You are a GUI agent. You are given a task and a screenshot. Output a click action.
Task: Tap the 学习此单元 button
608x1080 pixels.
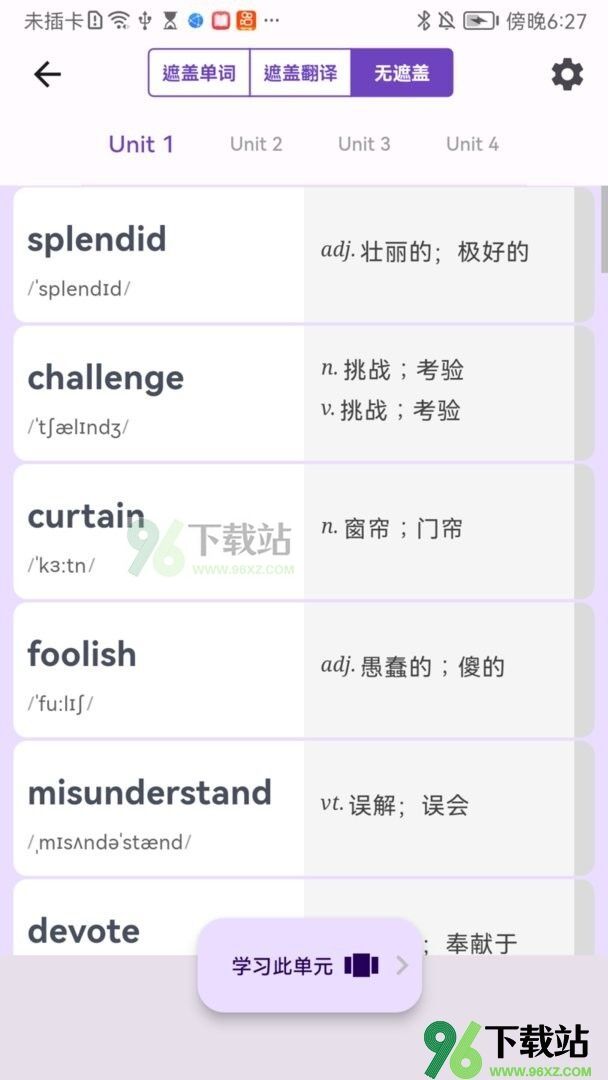click(309, 965)
